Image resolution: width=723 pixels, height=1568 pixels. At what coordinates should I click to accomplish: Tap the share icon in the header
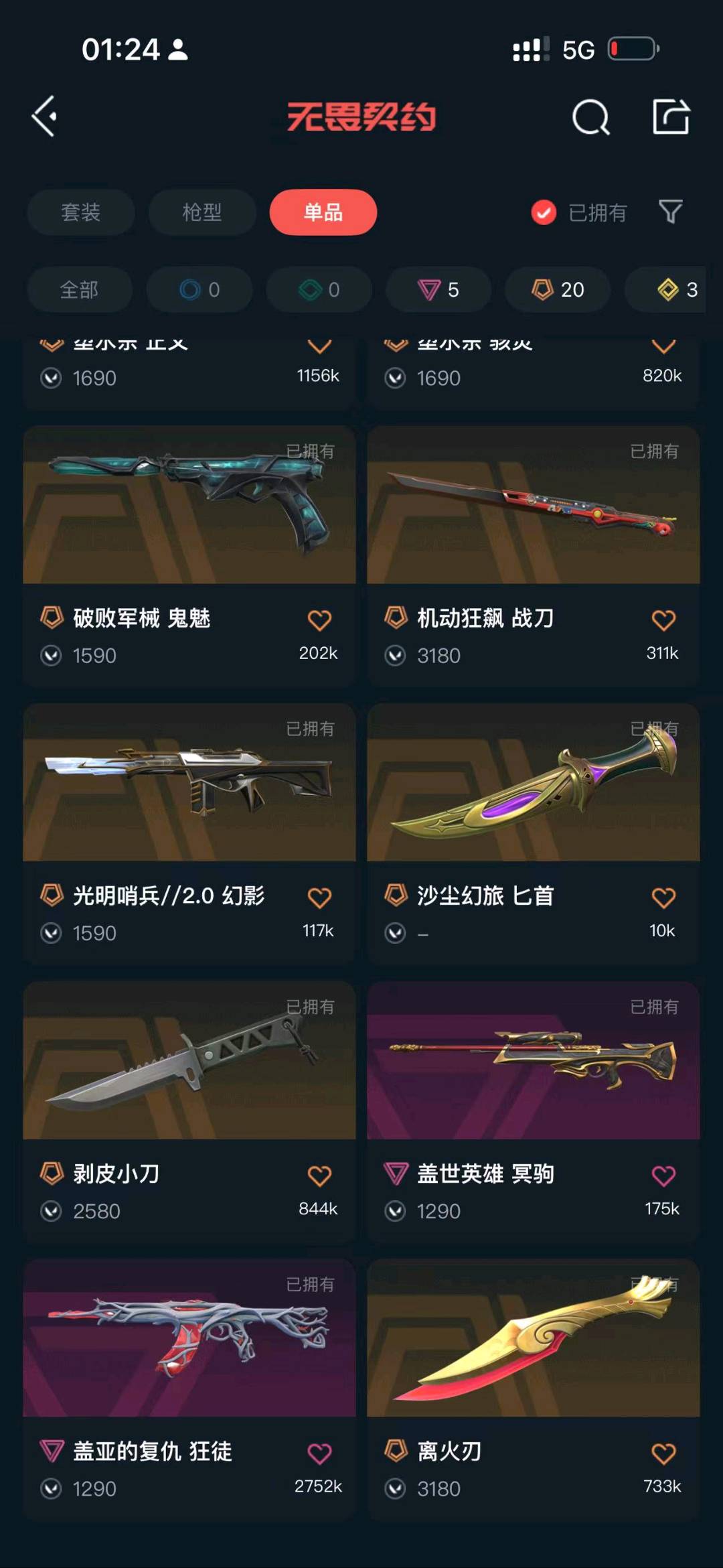click(x=671, y=117)
